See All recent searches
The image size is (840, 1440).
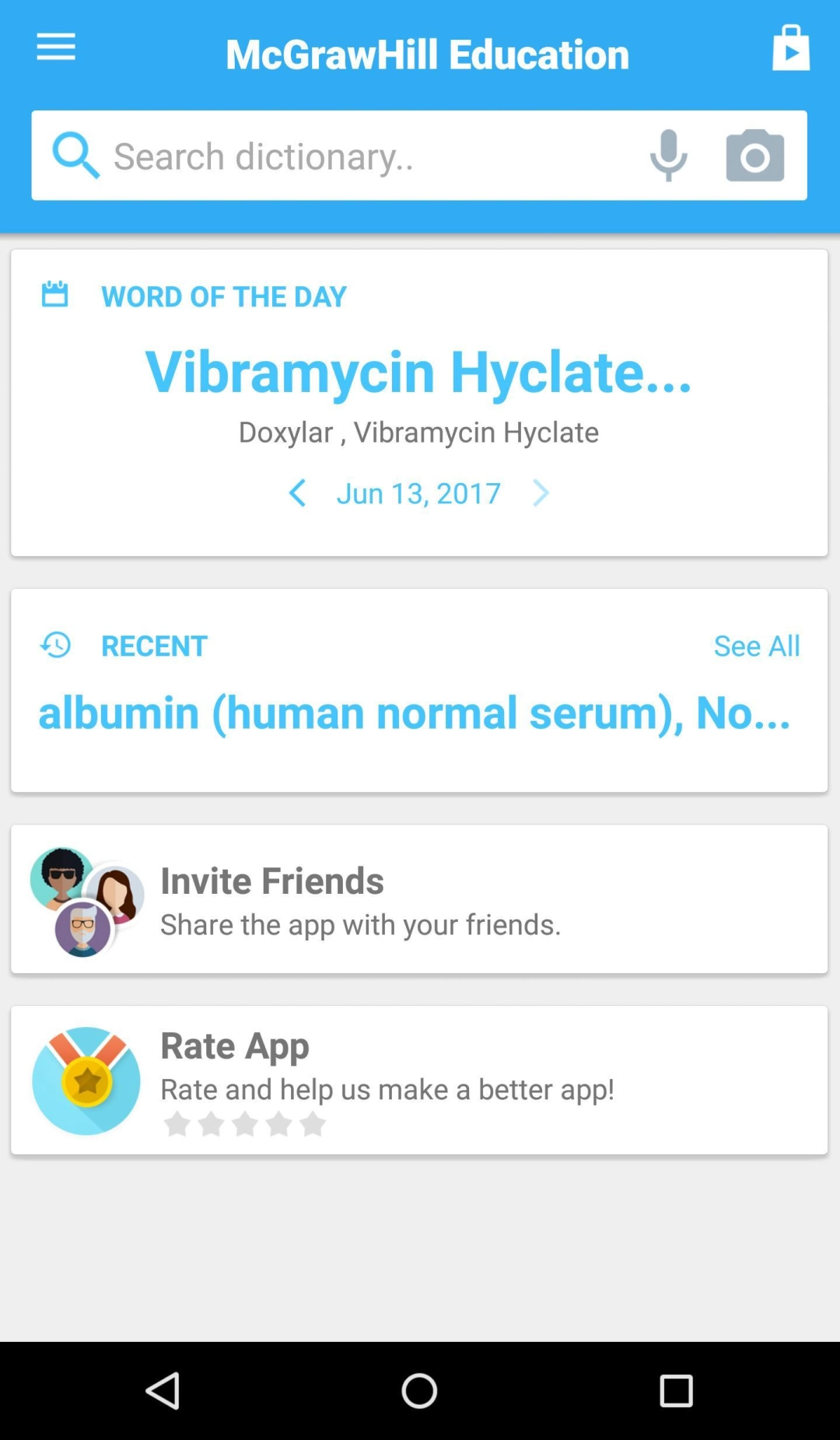(756, 646)
